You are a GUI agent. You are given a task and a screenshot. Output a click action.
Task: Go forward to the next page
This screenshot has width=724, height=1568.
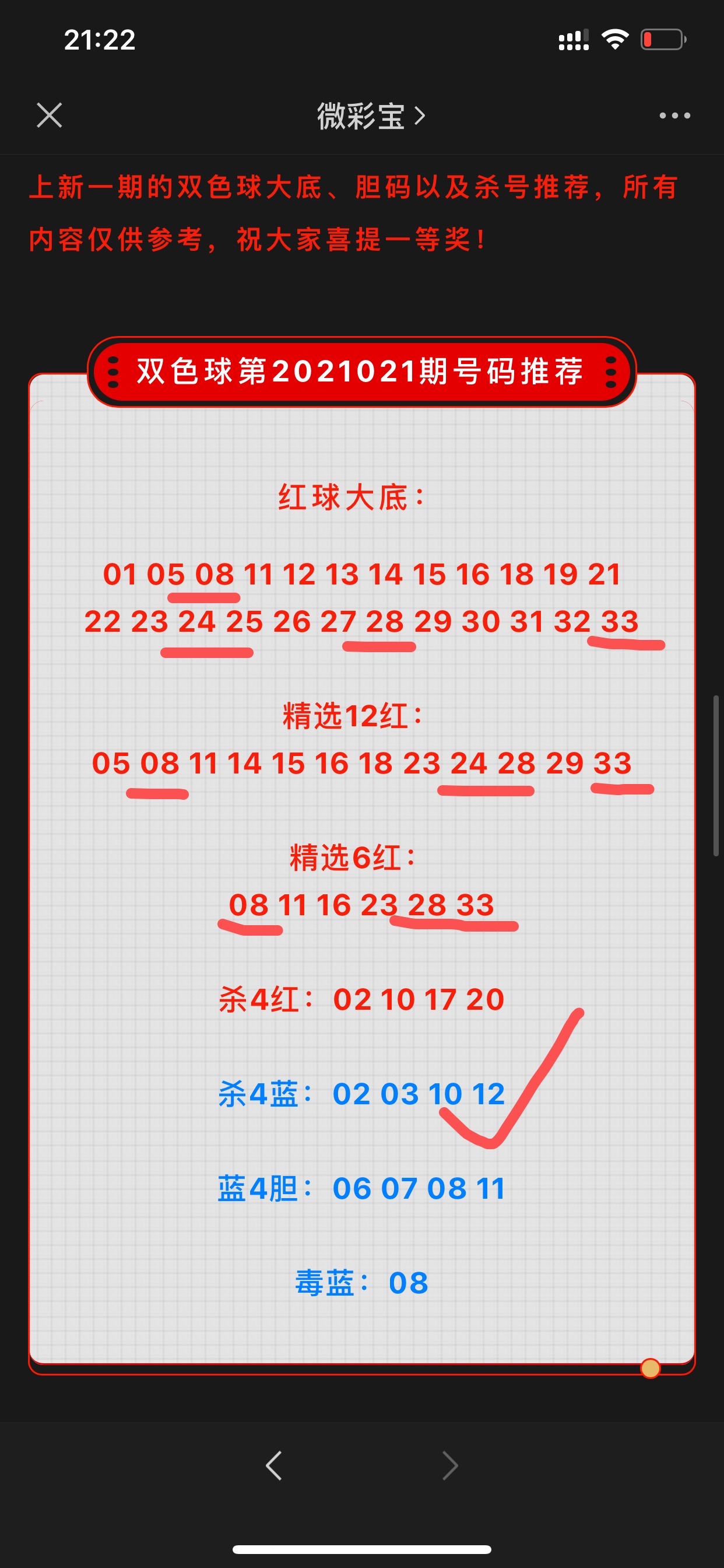point(449,1465)
